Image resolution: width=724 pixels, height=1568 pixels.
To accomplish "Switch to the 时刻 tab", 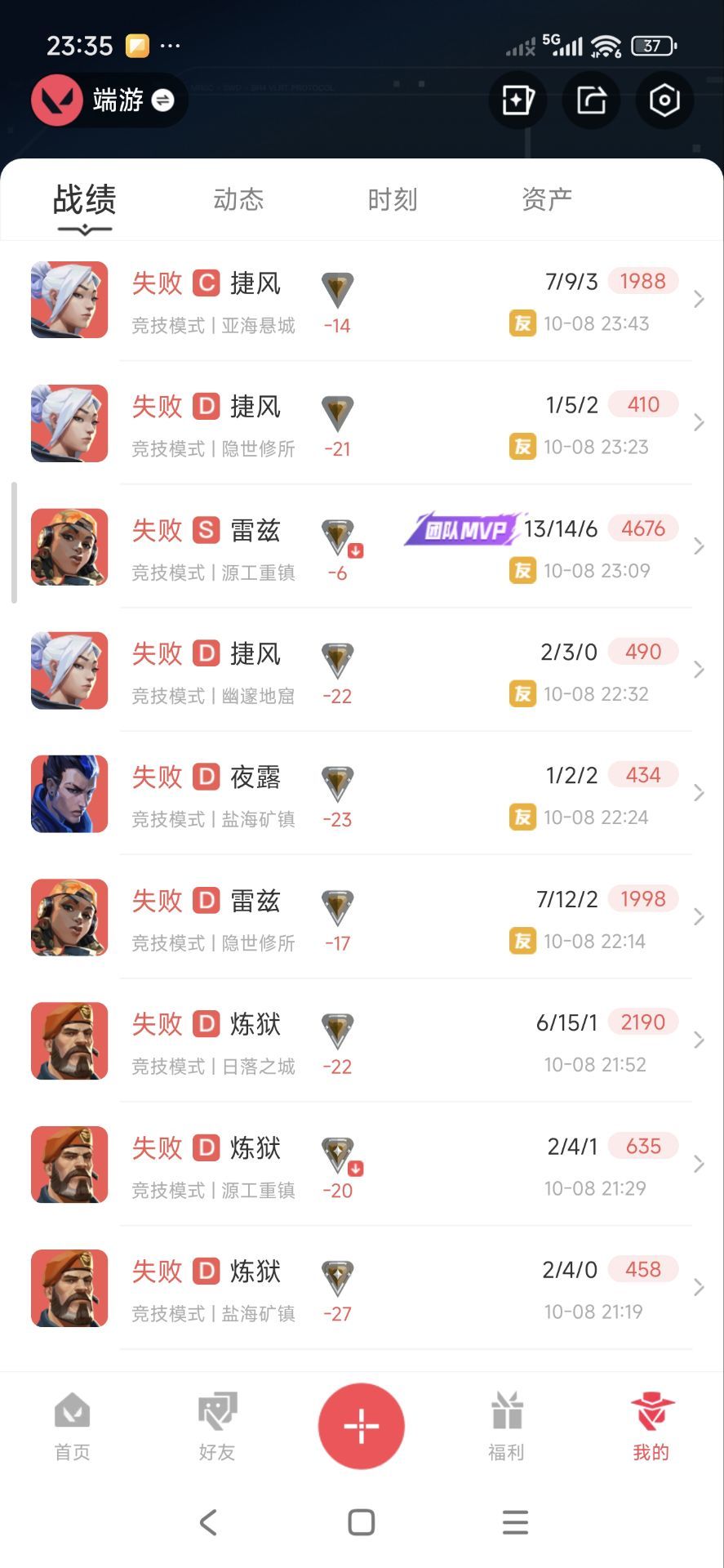I will tap(393, 199).
